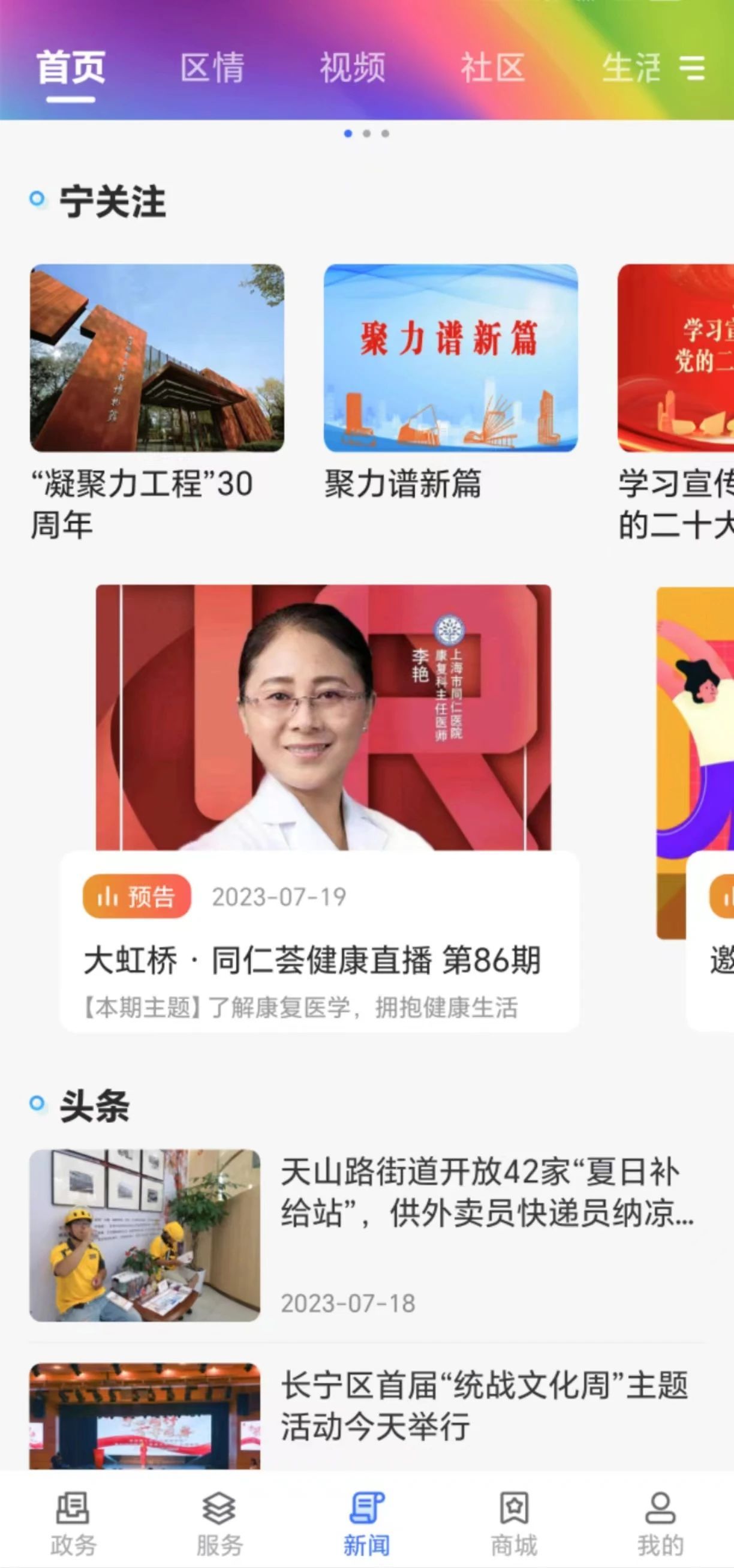
Task: Switch to the 区情 top tab
Action: [x=212, y=68]
